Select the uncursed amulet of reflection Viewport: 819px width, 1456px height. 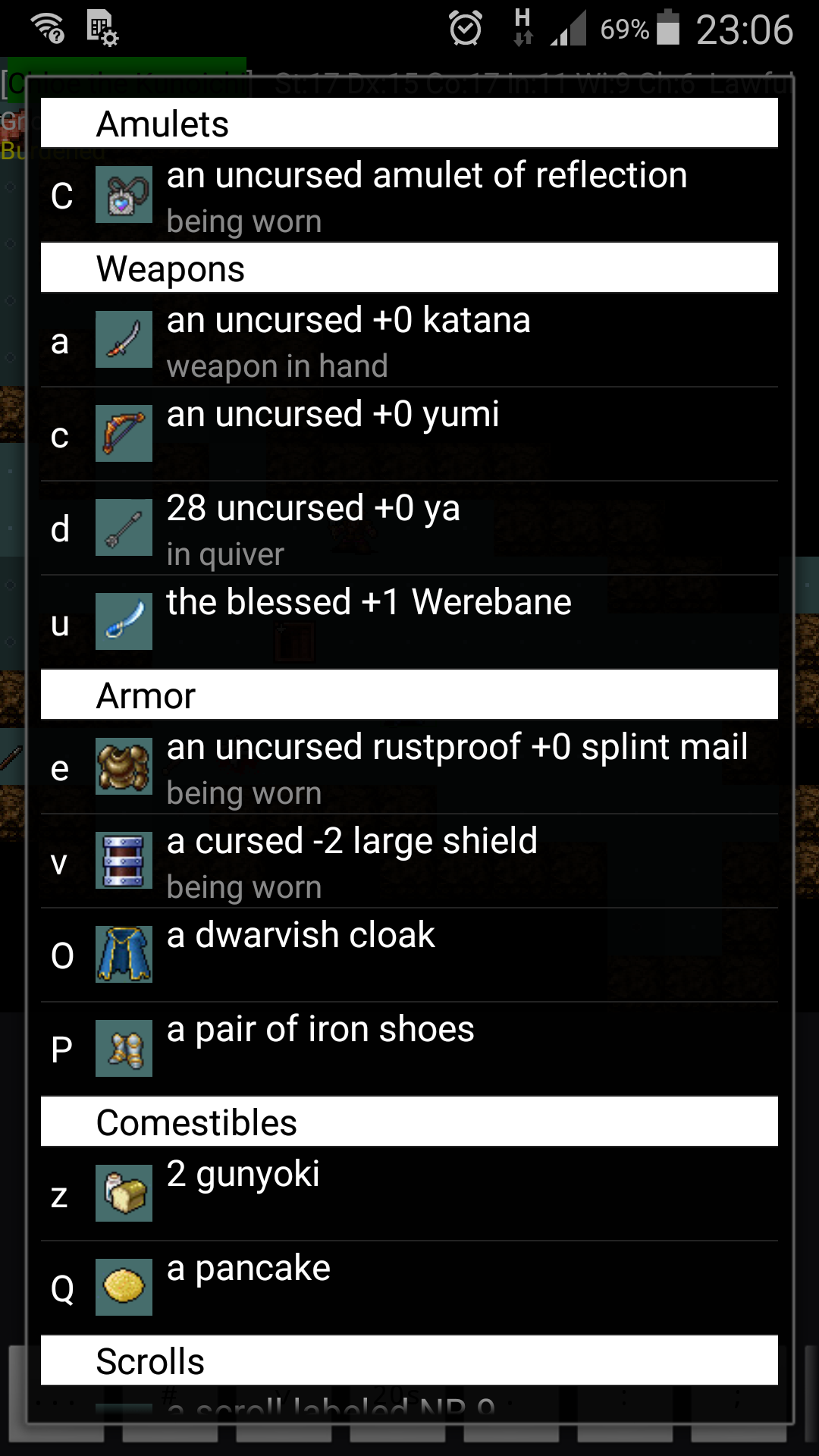[409, 196]
